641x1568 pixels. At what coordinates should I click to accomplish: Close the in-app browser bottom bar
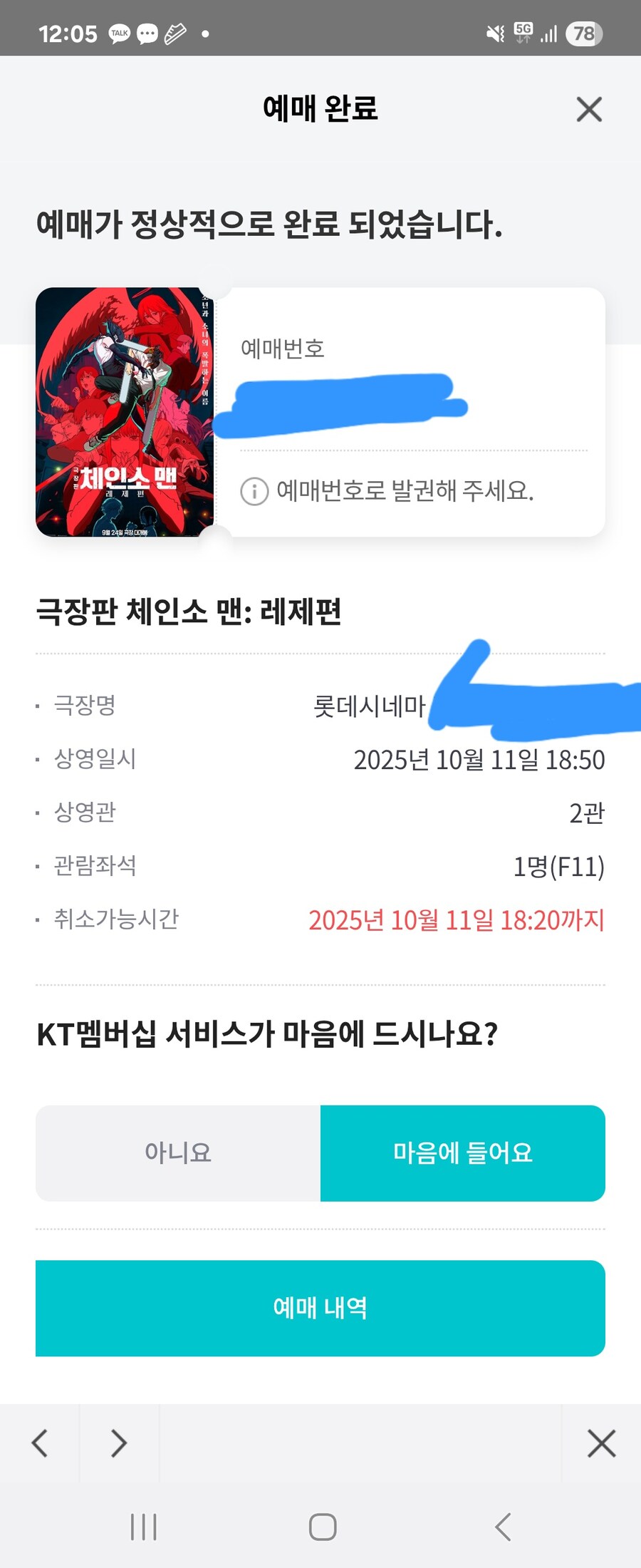click(601, 1443)
